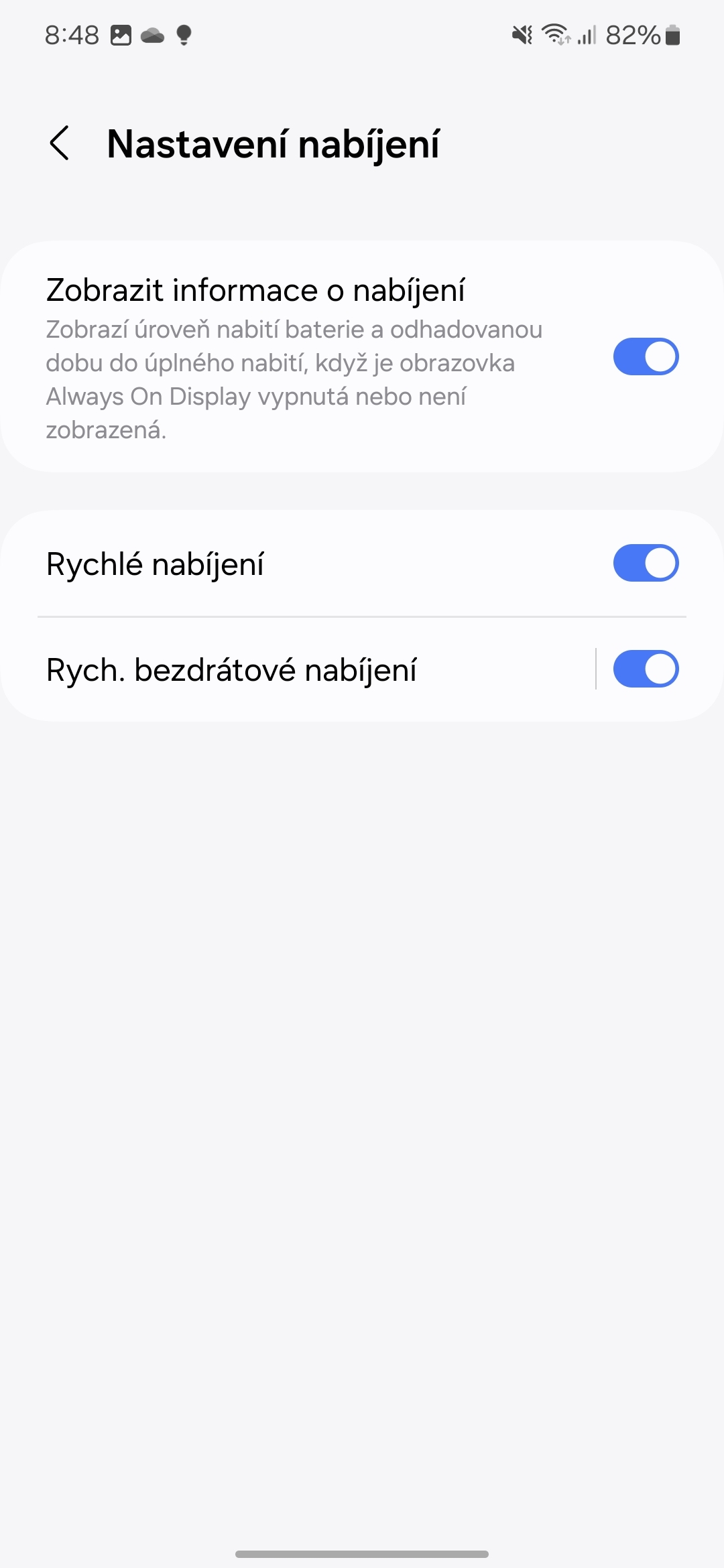Turn off Rychlé nabíjení

point(646,564)
